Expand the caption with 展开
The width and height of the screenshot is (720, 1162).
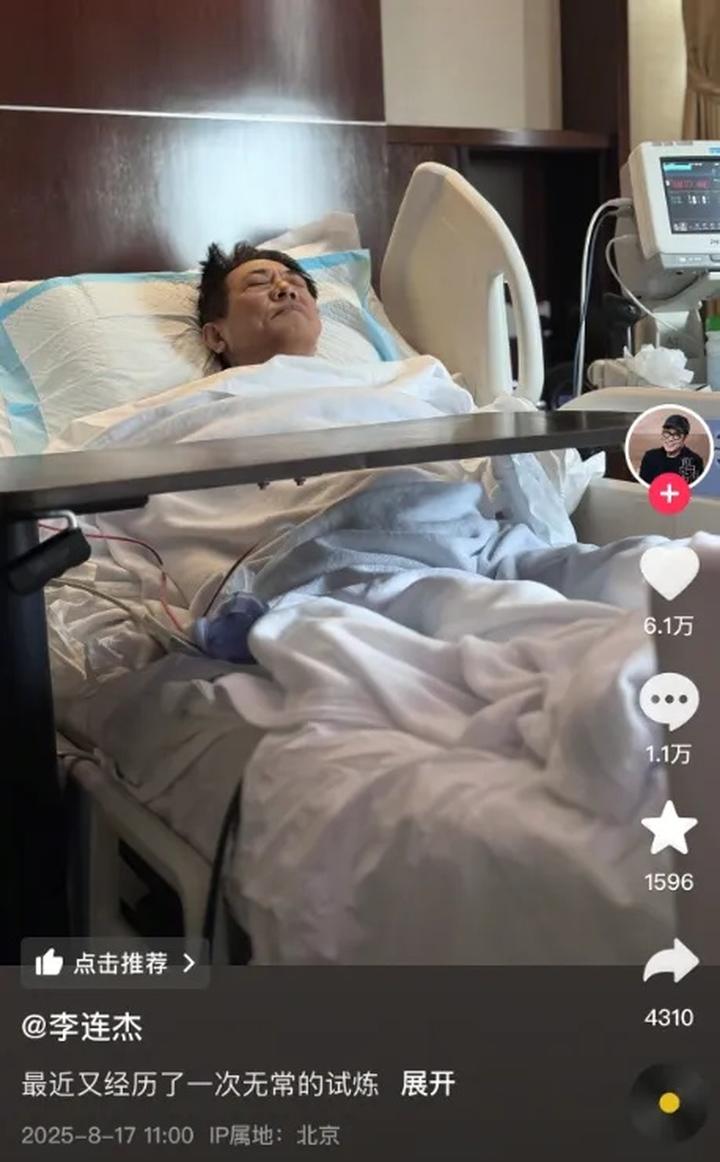tap(428, 1083)
